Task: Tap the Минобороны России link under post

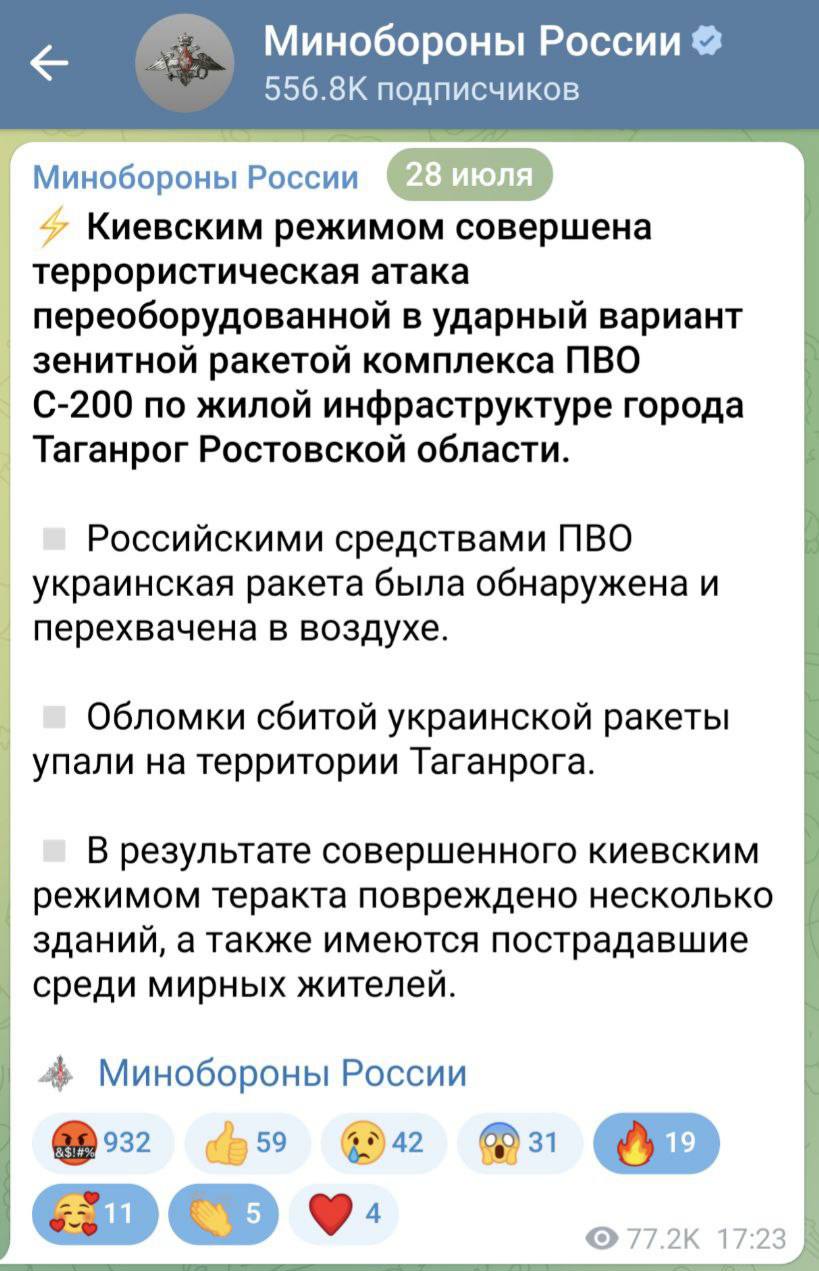Action: pos(282,1073)
